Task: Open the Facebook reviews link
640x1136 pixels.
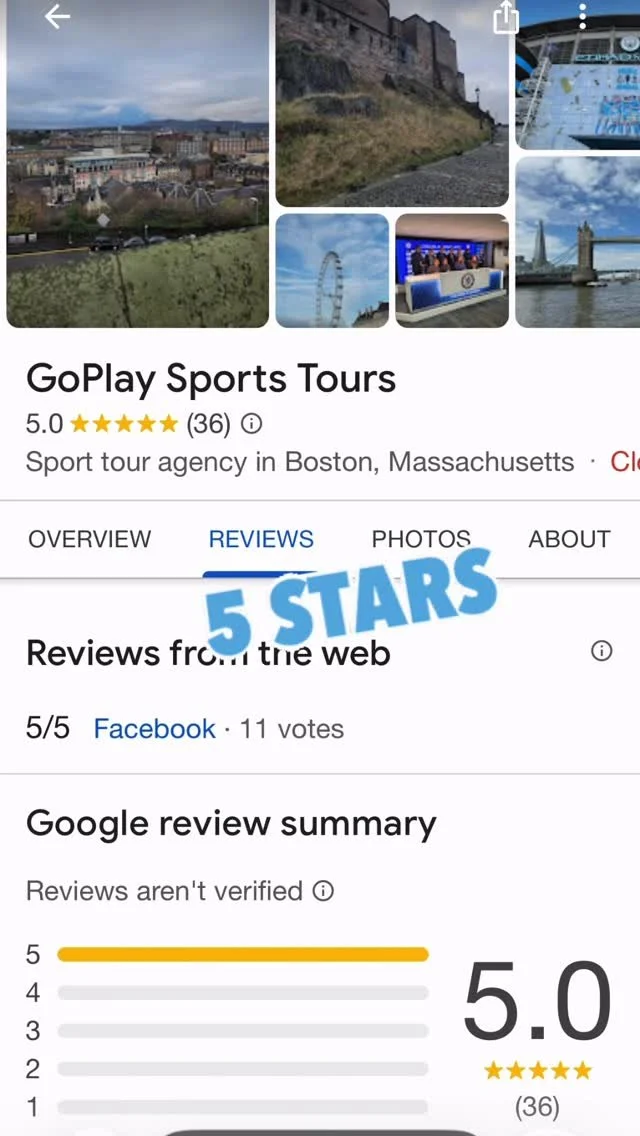Action: point(154,729)
